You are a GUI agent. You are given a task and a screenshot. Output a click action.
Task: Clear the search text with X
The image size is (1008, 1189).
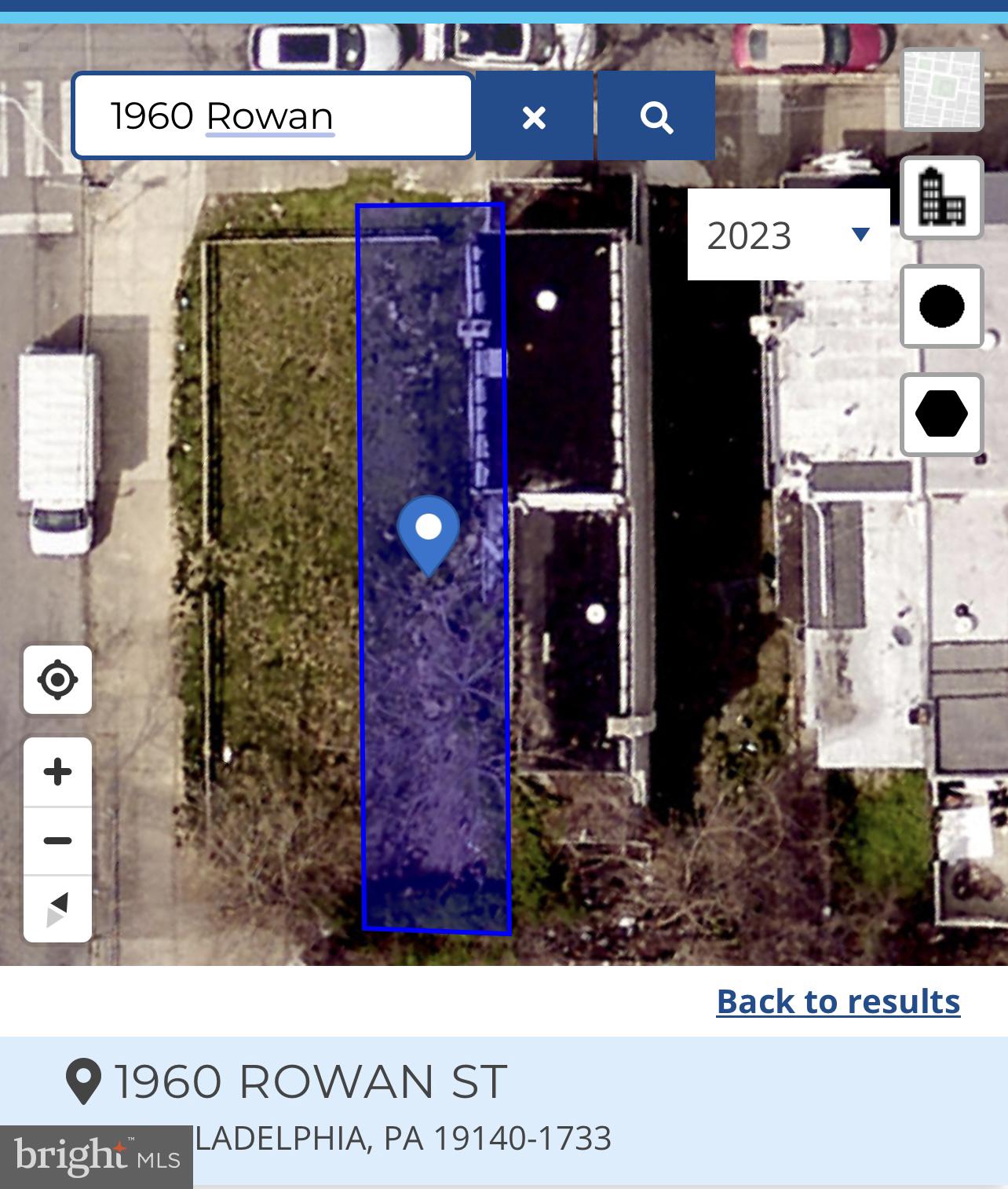534,116
